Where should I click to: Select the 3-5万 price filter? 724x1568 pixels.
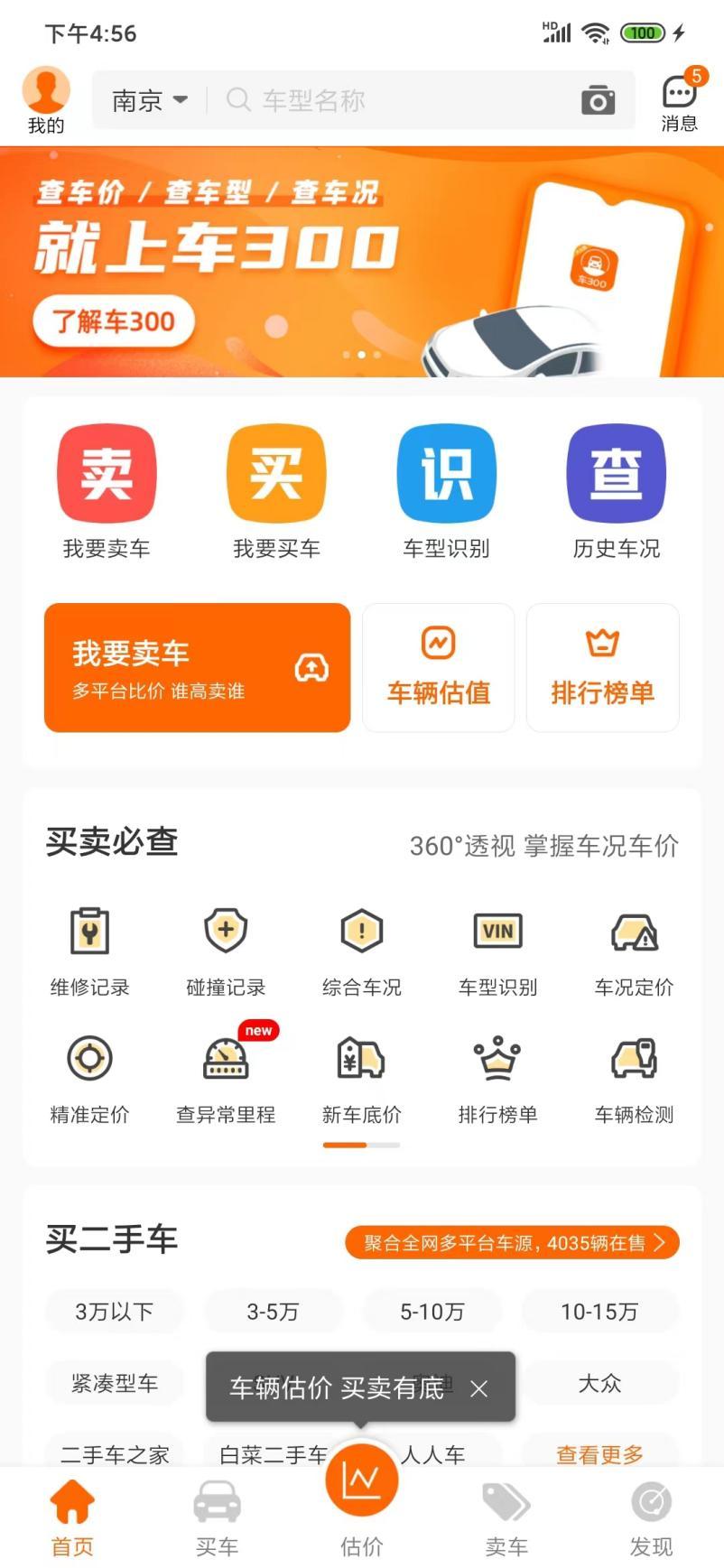point(274,1311)
